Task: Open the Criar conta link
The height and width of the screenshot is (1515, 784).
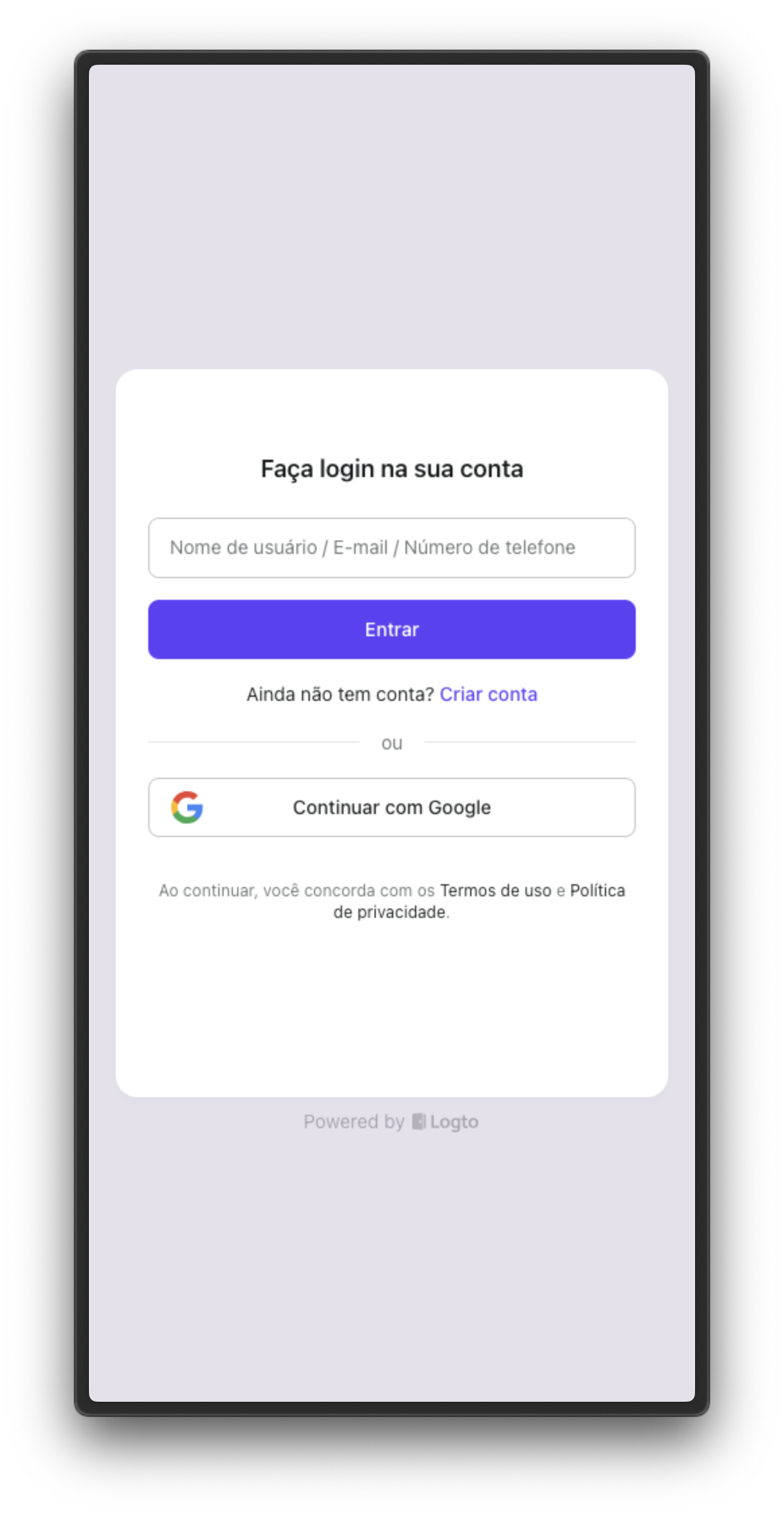Action: pos(488,694)
